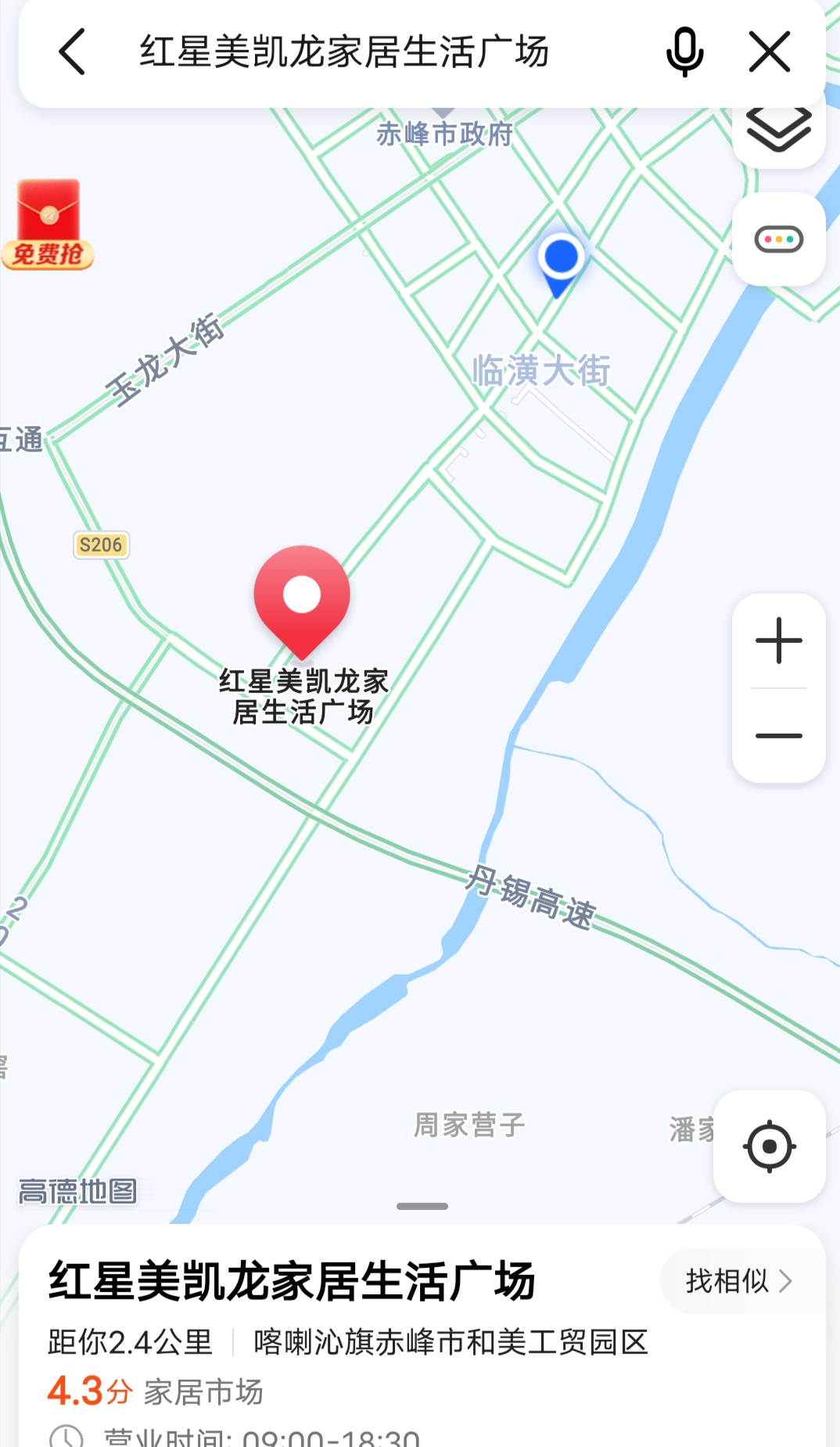Open the map layers button
840x1447 pixels.
[779, 130]
